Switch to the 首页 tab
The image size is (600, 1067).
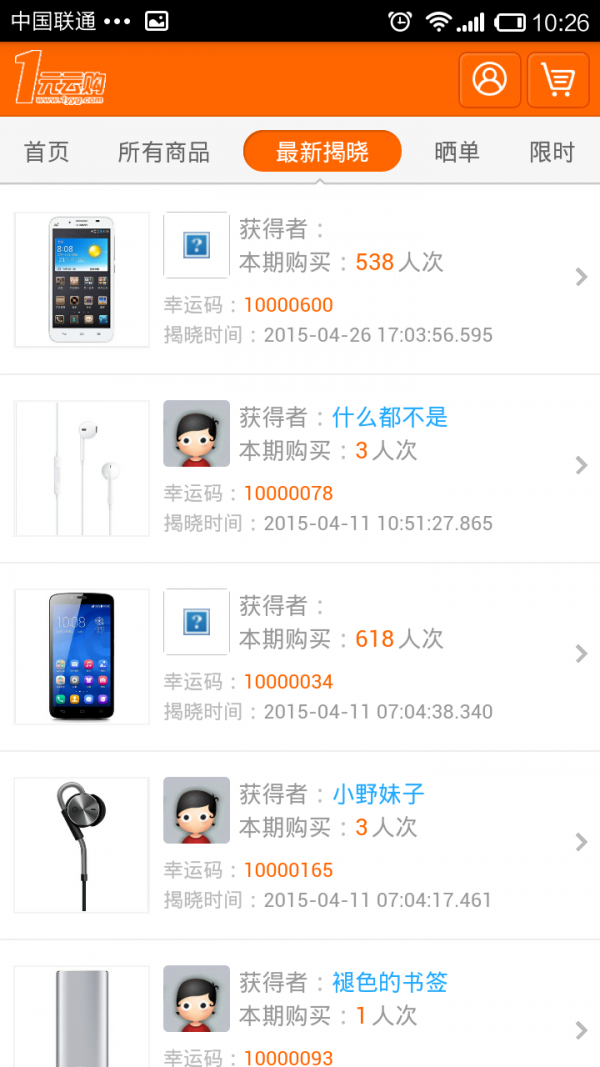pyautogui.click(x=47, y=152)
